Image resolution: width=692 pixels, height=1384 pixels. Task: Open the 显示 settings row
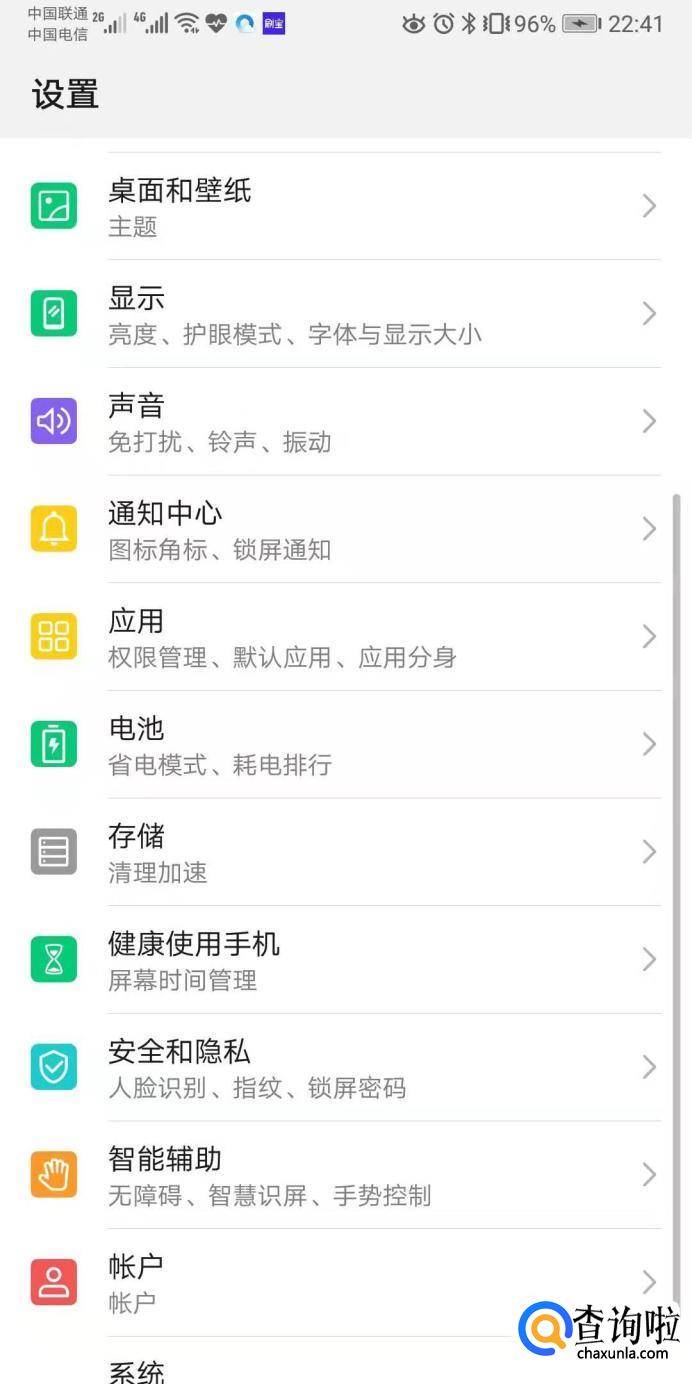(345, 314)
